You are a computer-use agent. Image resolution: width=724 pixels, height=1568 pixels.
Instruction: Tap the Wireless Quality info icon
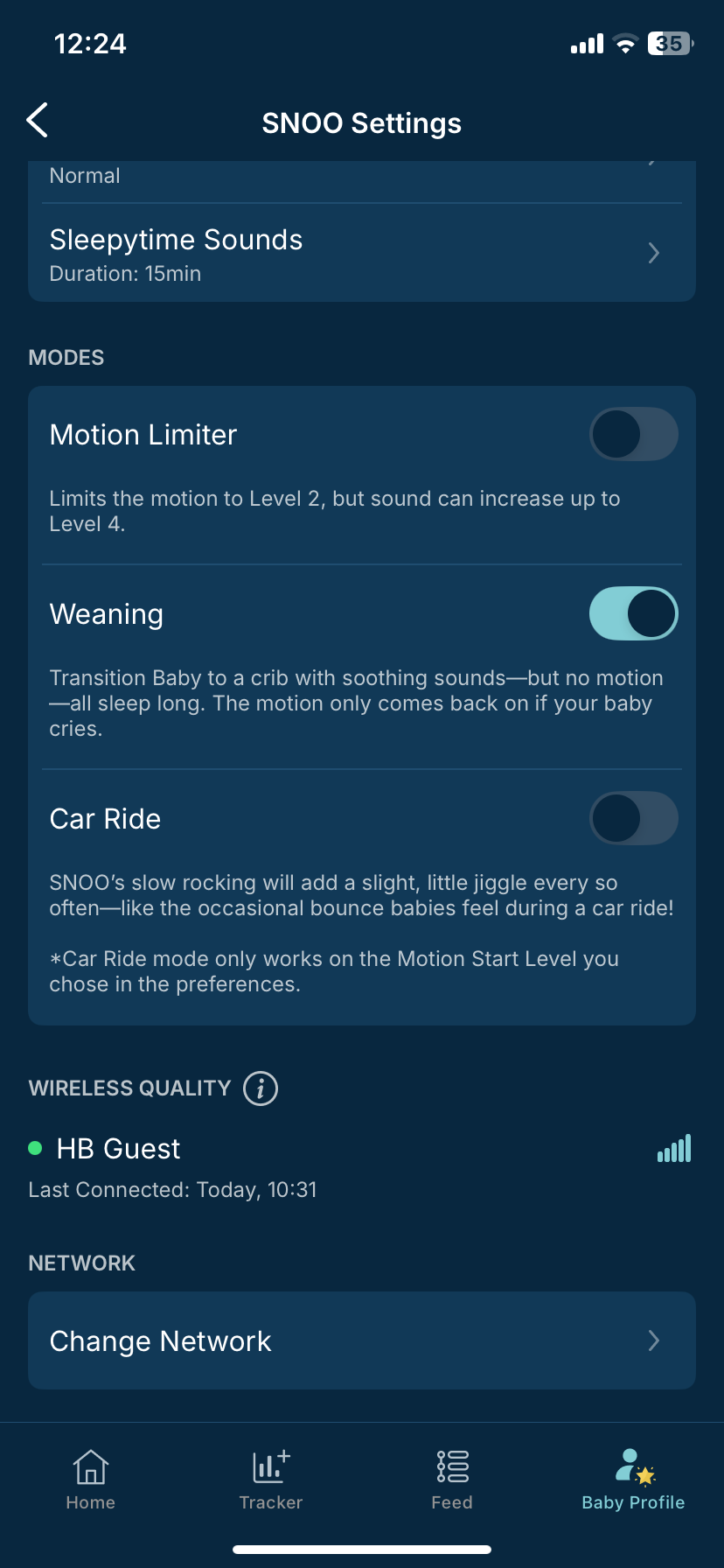coord(259,1088)
